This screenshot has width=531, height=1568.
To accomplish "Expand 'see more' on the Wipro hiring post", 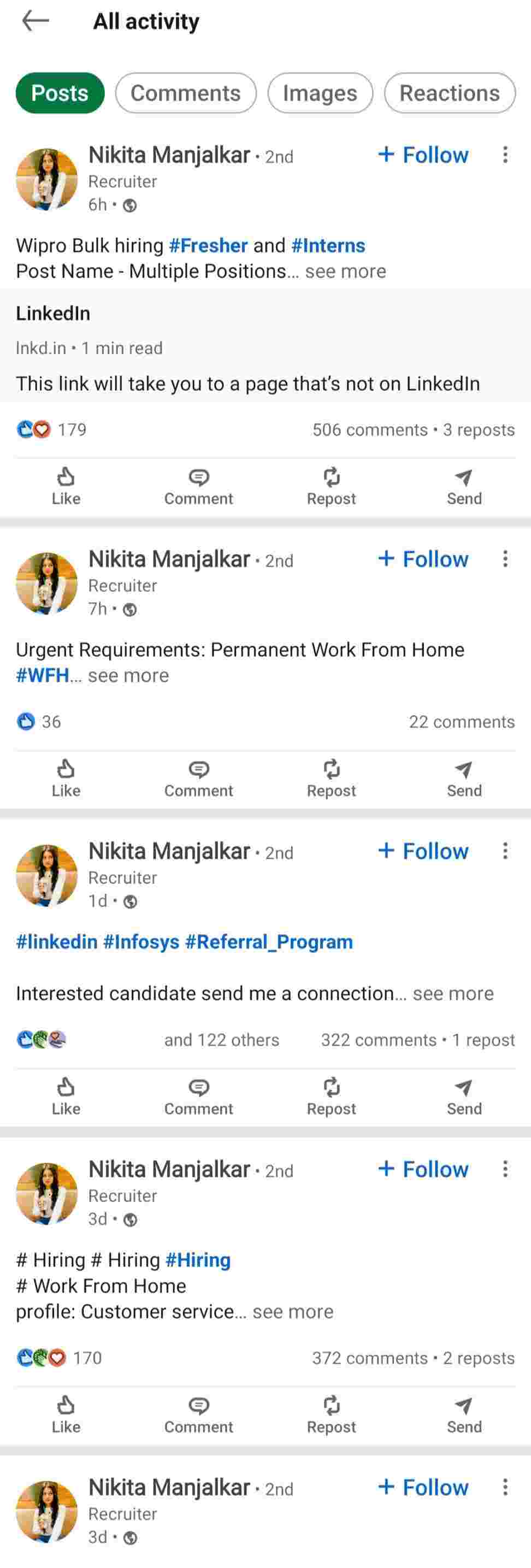I will pos(345,272).
